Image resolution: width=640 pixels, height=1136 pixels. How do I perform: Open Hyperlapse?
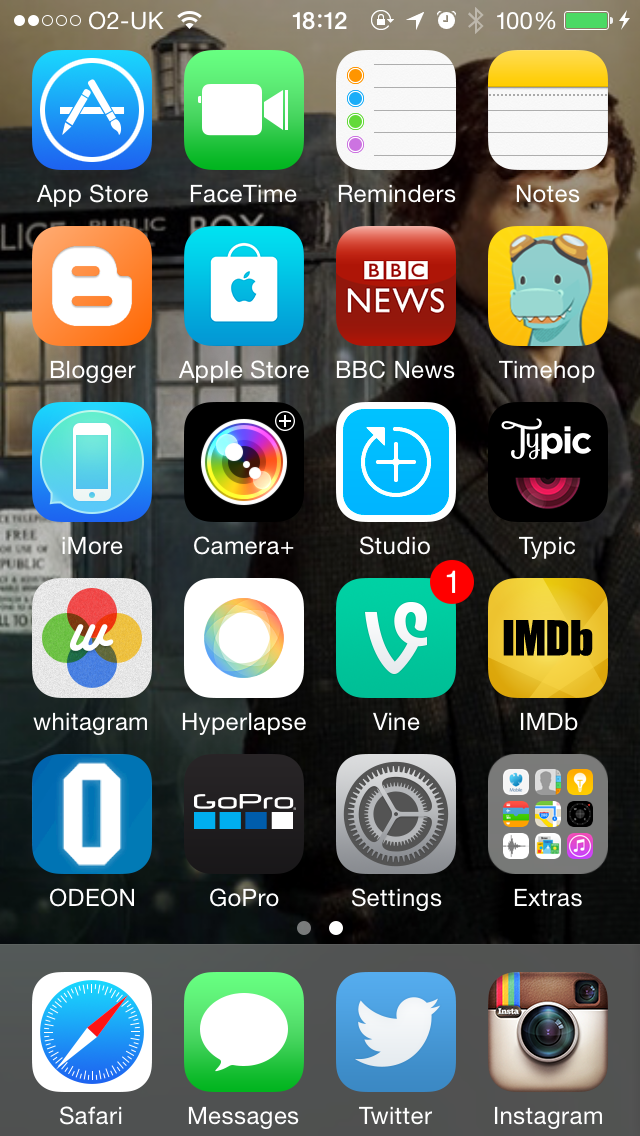244,638
